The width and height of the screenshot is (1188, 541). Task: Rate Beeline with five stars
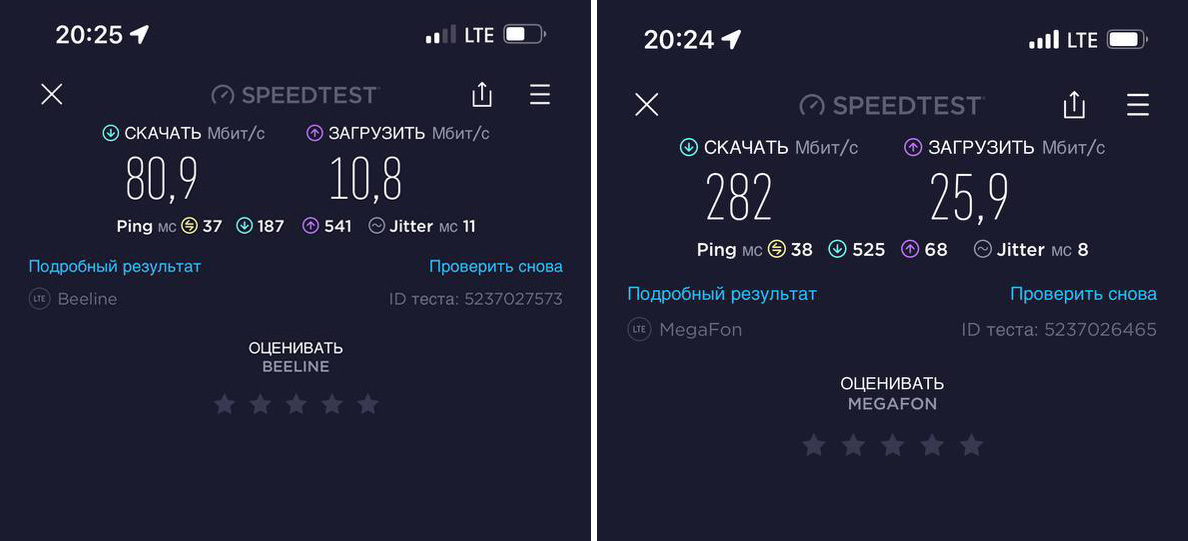pyautogui.click(x=368, y=404)
